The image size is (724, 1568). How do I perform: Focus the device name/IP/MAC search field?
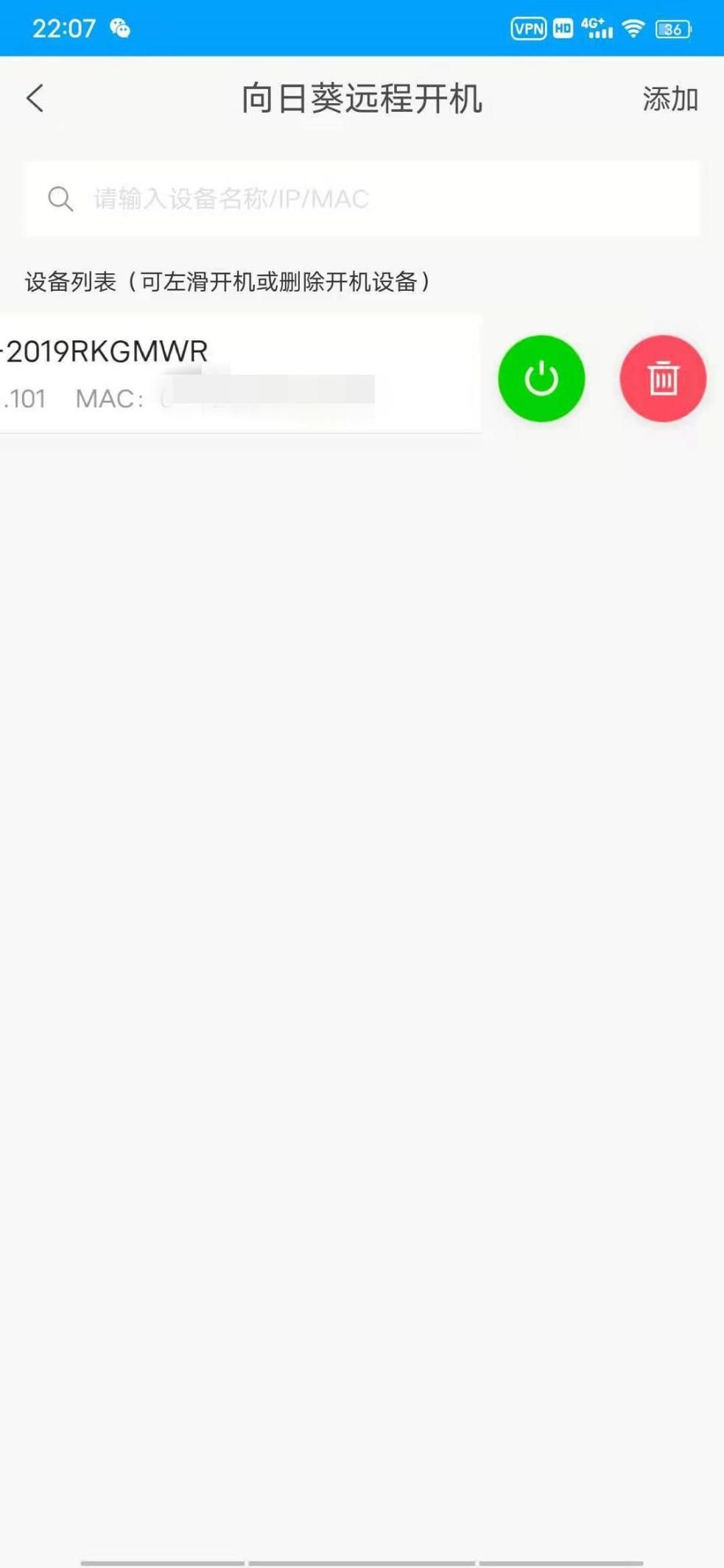click(x=362, y=199)
